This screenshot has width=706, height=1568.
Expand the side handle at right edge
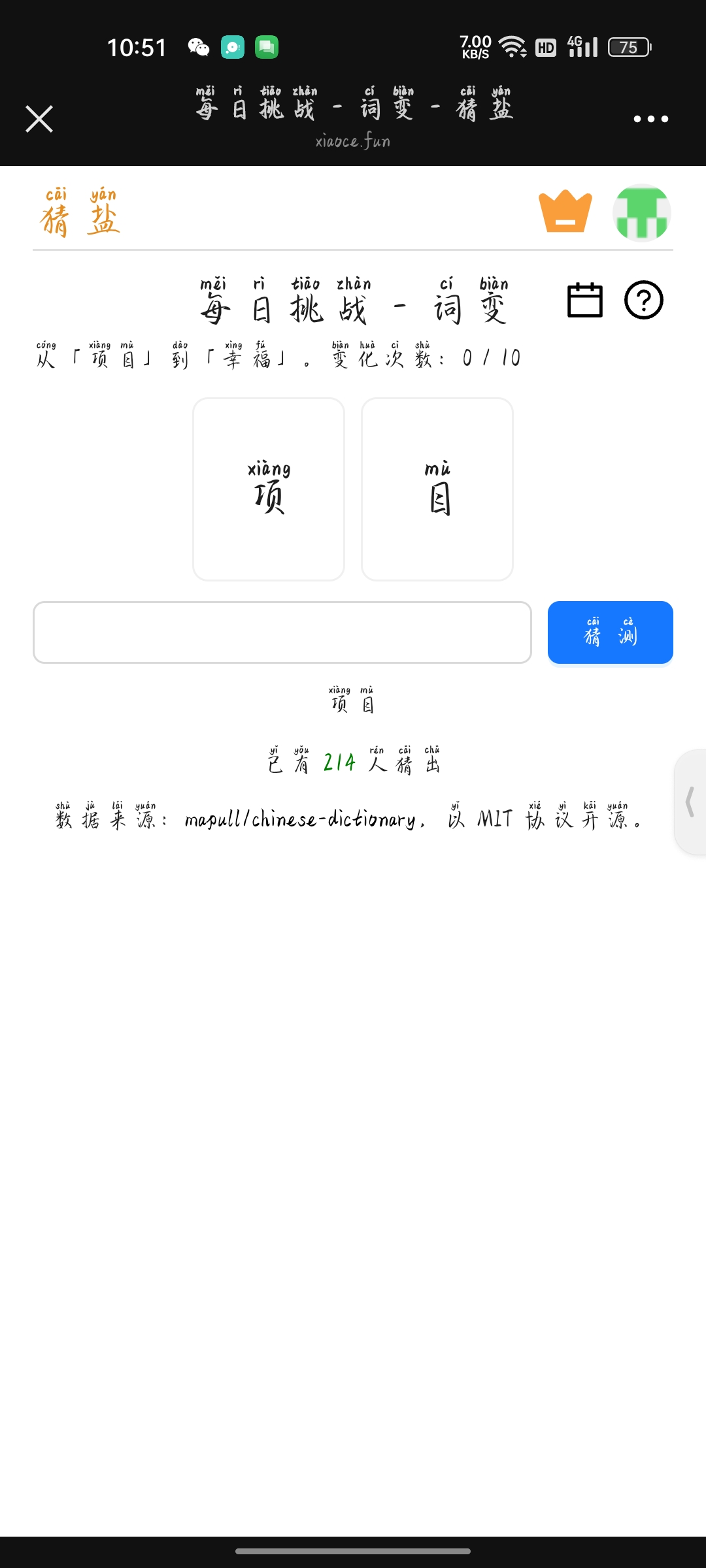[690, 802]
